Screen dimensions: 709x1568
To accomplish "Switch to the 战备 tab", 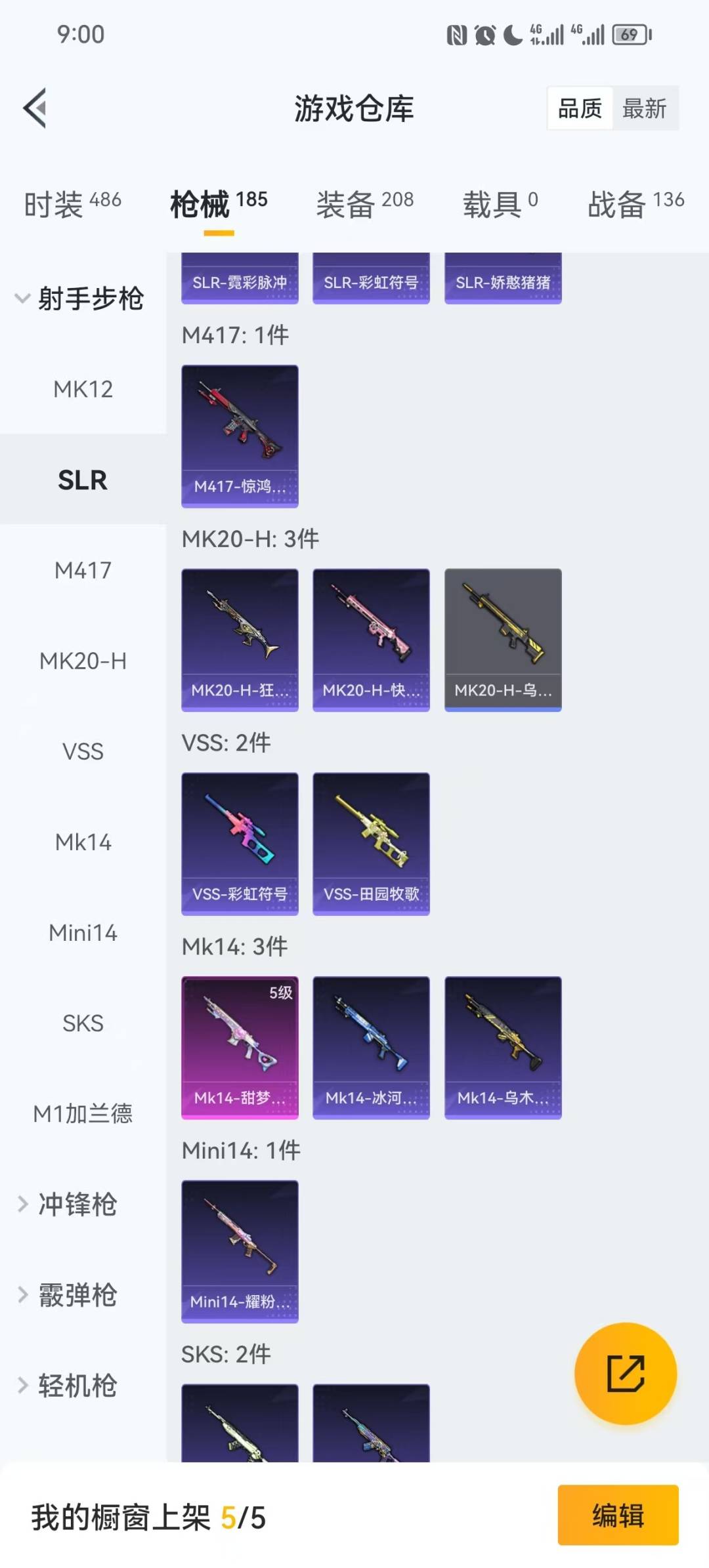I will click(635, 203).
